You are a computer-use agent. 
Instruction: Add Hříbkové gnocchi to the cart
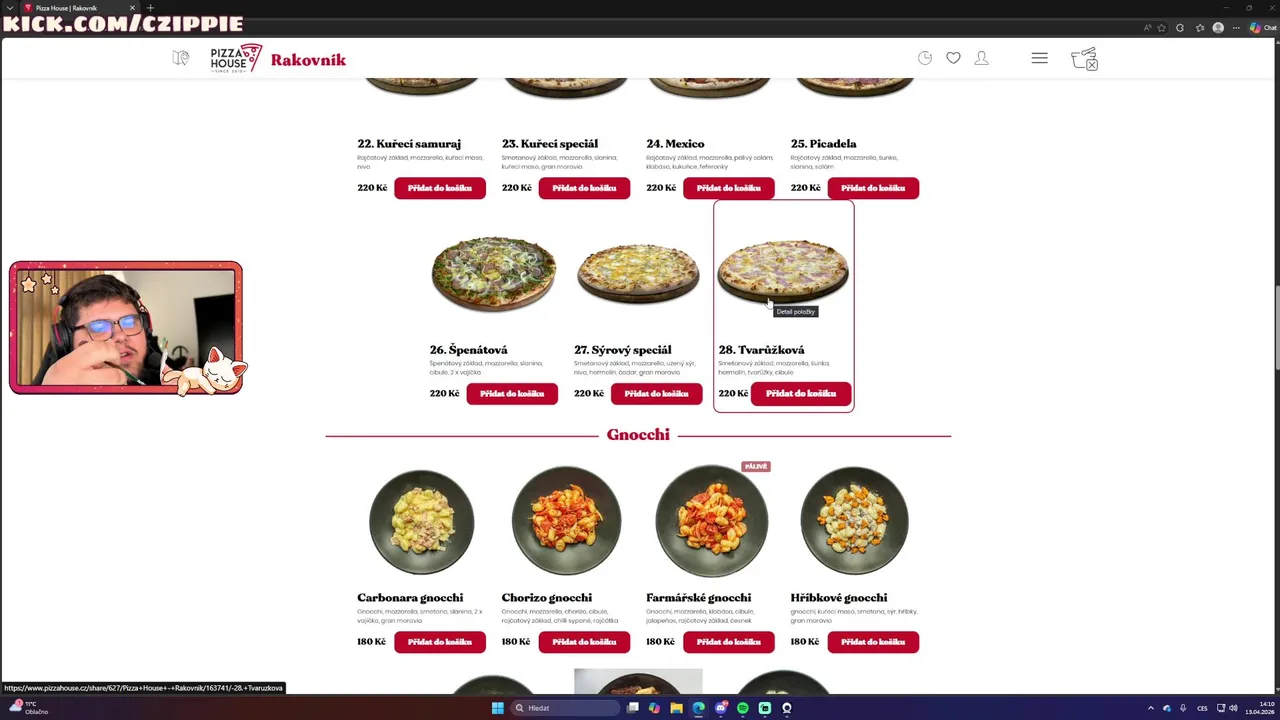click(x=872, y=642)
